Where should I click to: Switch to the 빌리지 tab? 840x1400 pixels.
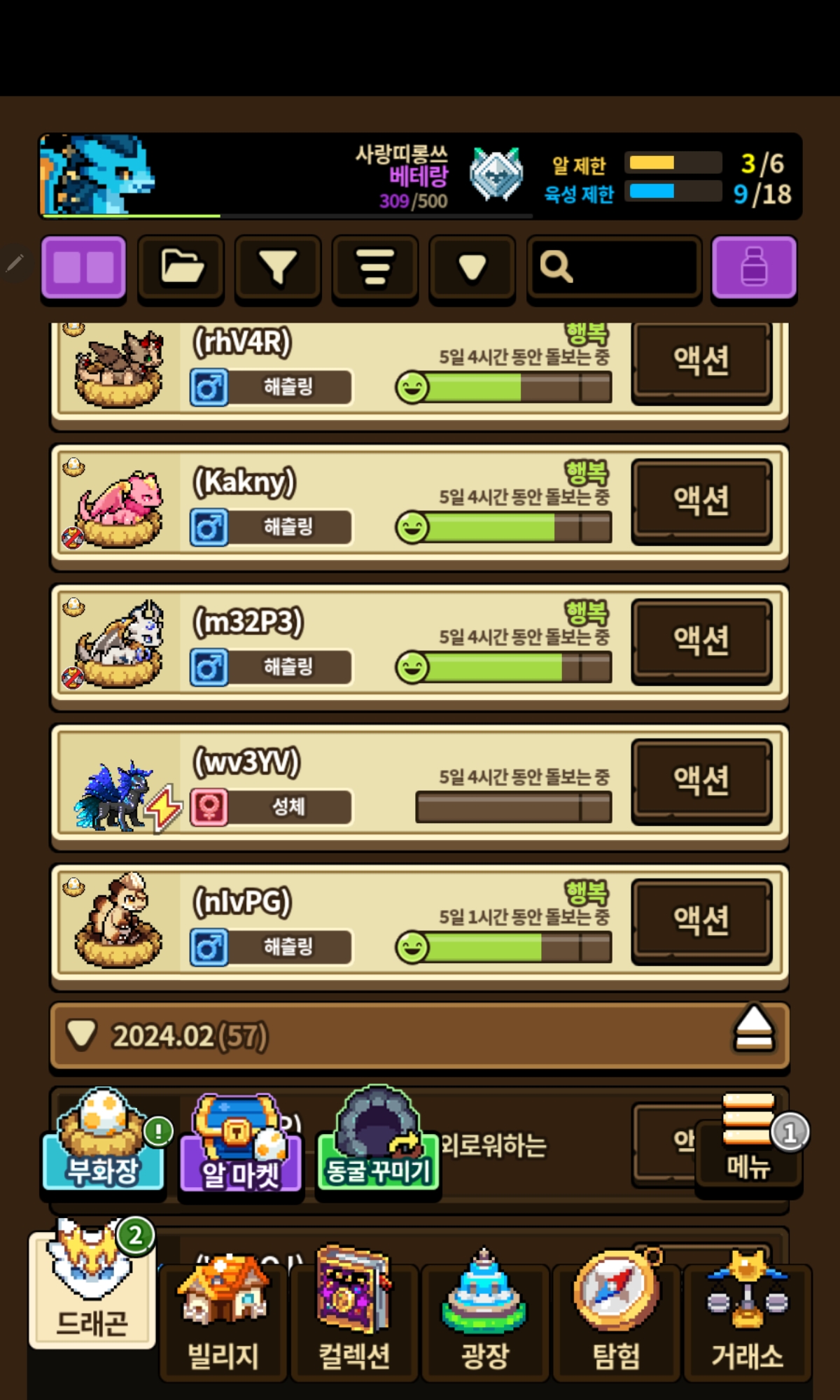pyautogui.click(x=223, y=1319)
